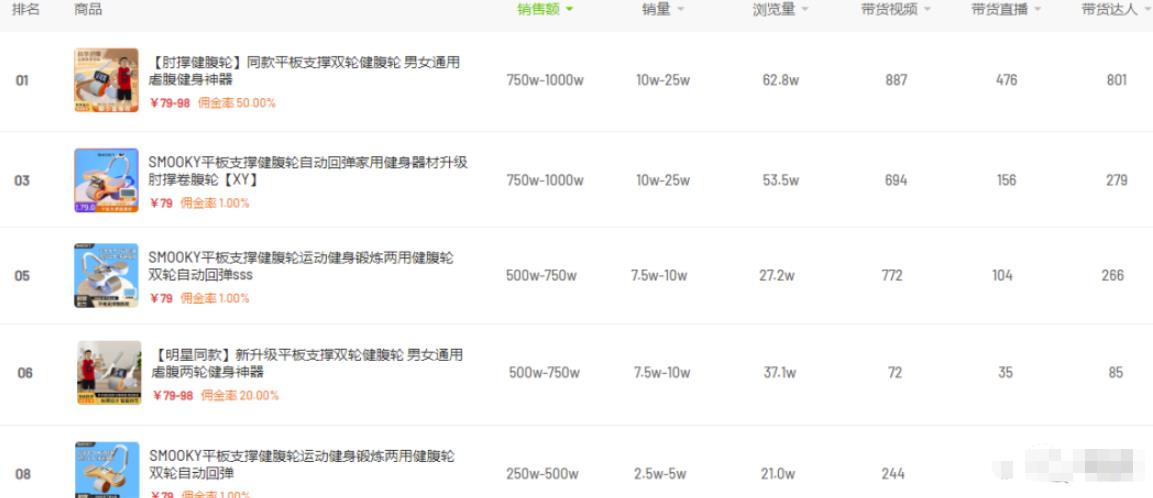The image size is (1153, 498).
Task: Sort by 带货视频 count
Action: tap(895, 9)
